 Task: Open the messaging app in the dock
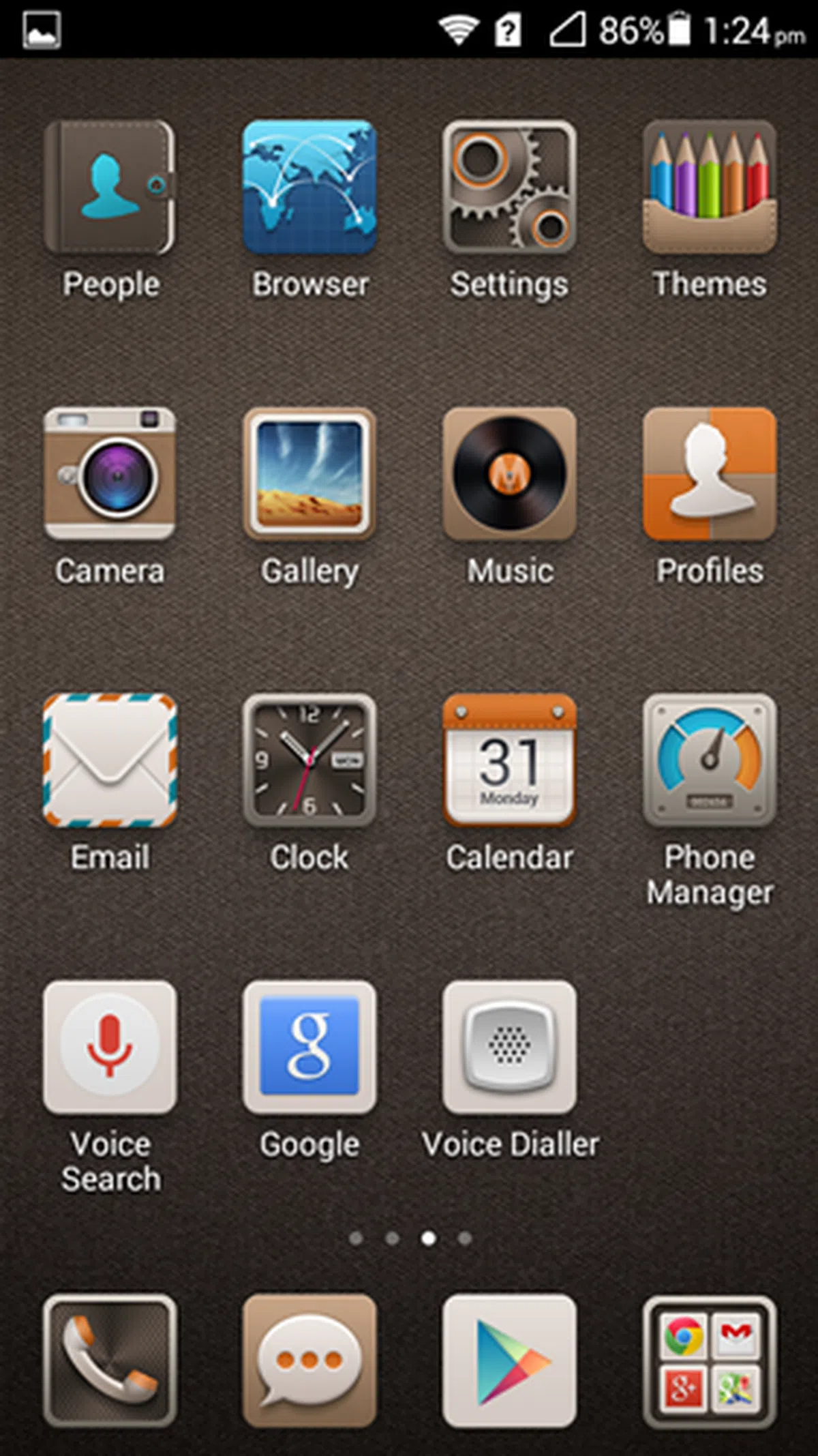tap(309, 1361)
